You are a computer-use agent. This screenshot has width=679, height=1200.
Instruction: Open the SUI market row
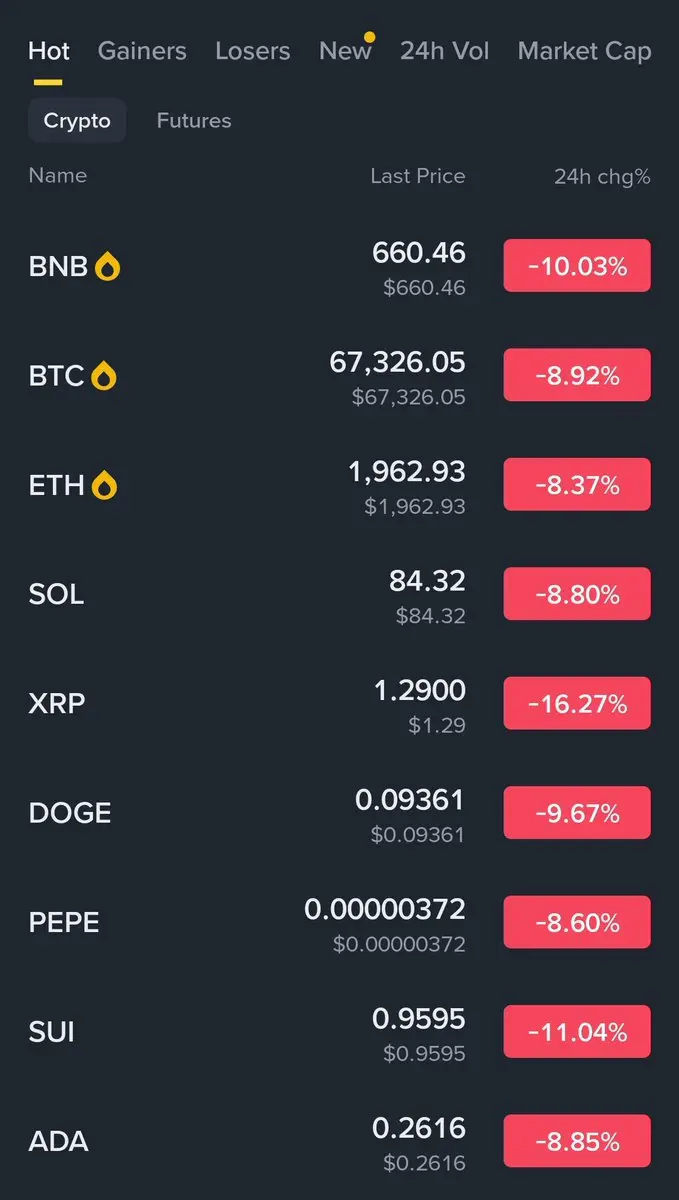pyautogui.click(x=51, y=1031)
